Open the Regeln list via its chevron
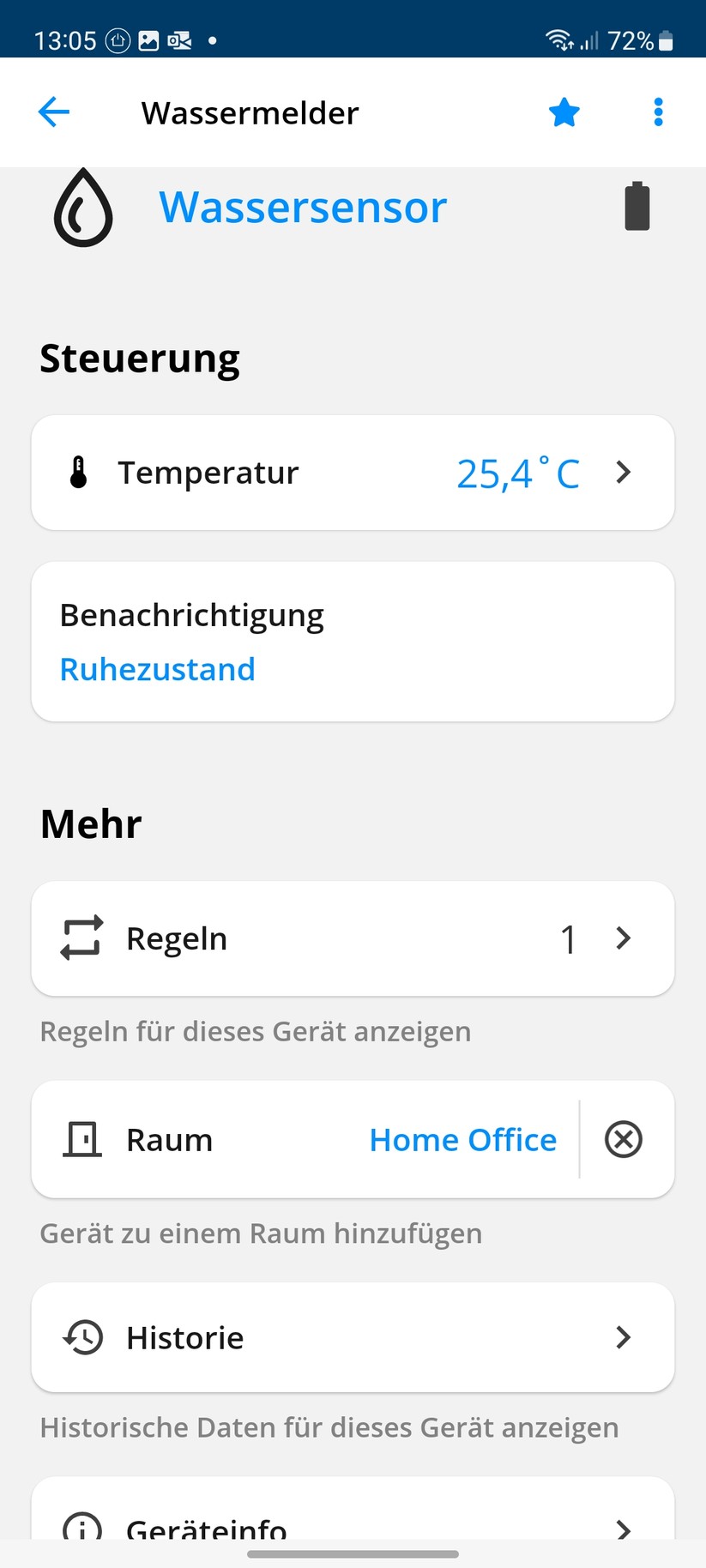706x1568 pixels. tap(623, 938)
